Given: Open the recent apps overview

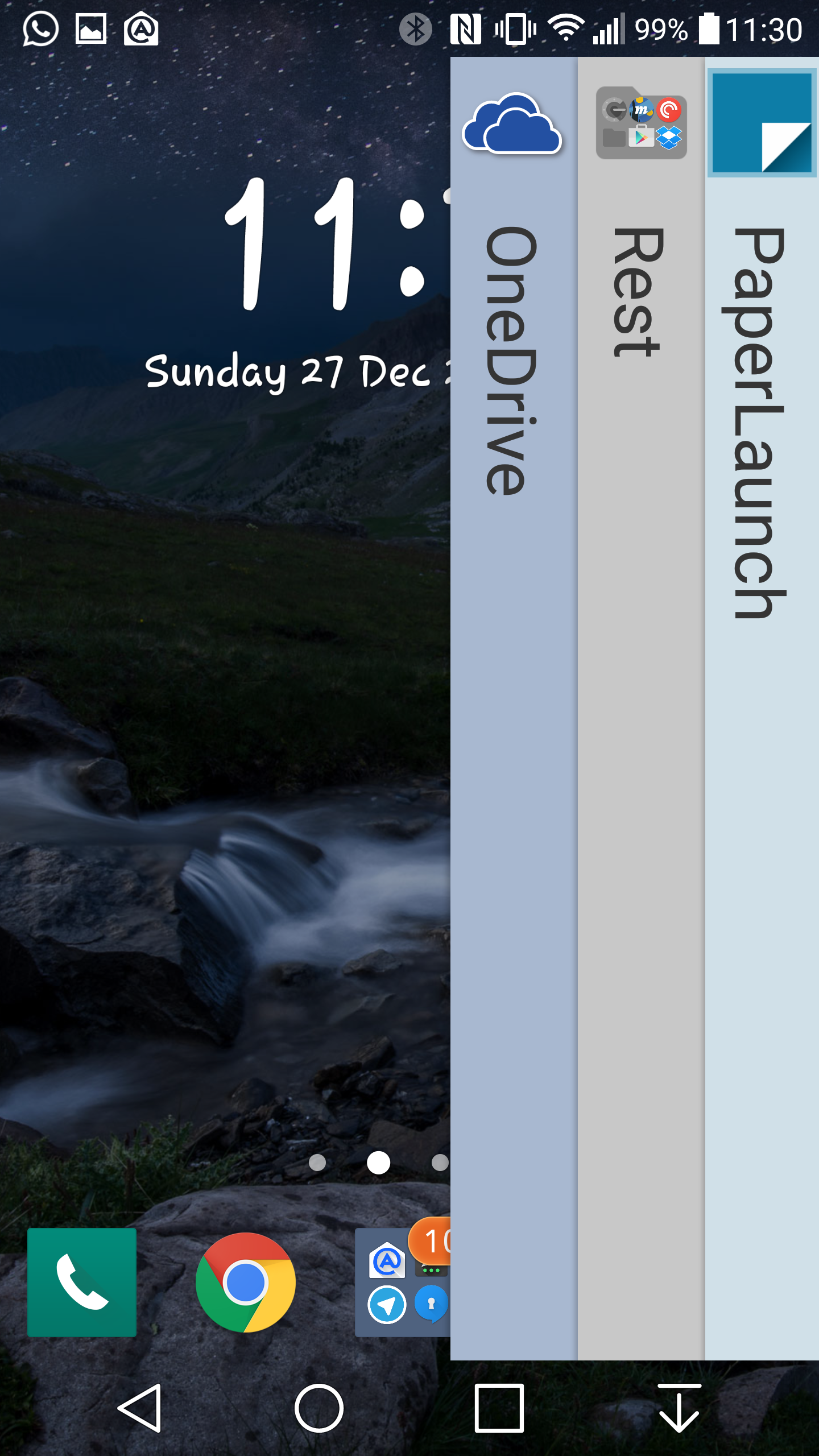Looking at the screenshot, I should (x=499, y=1408).
